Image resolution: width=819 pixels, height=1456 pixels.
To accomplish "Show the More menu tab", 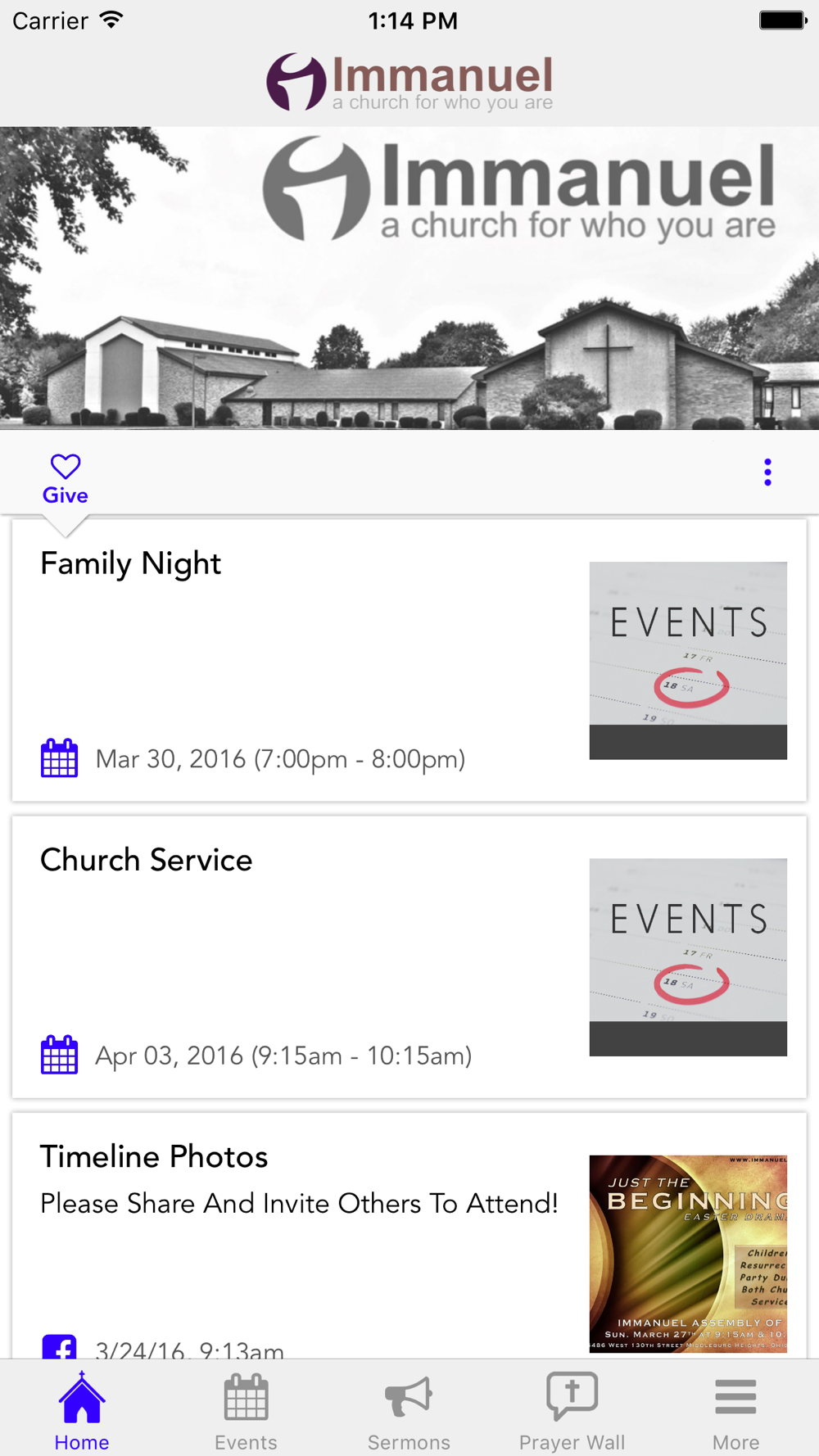I will (x=735, y=1410).
